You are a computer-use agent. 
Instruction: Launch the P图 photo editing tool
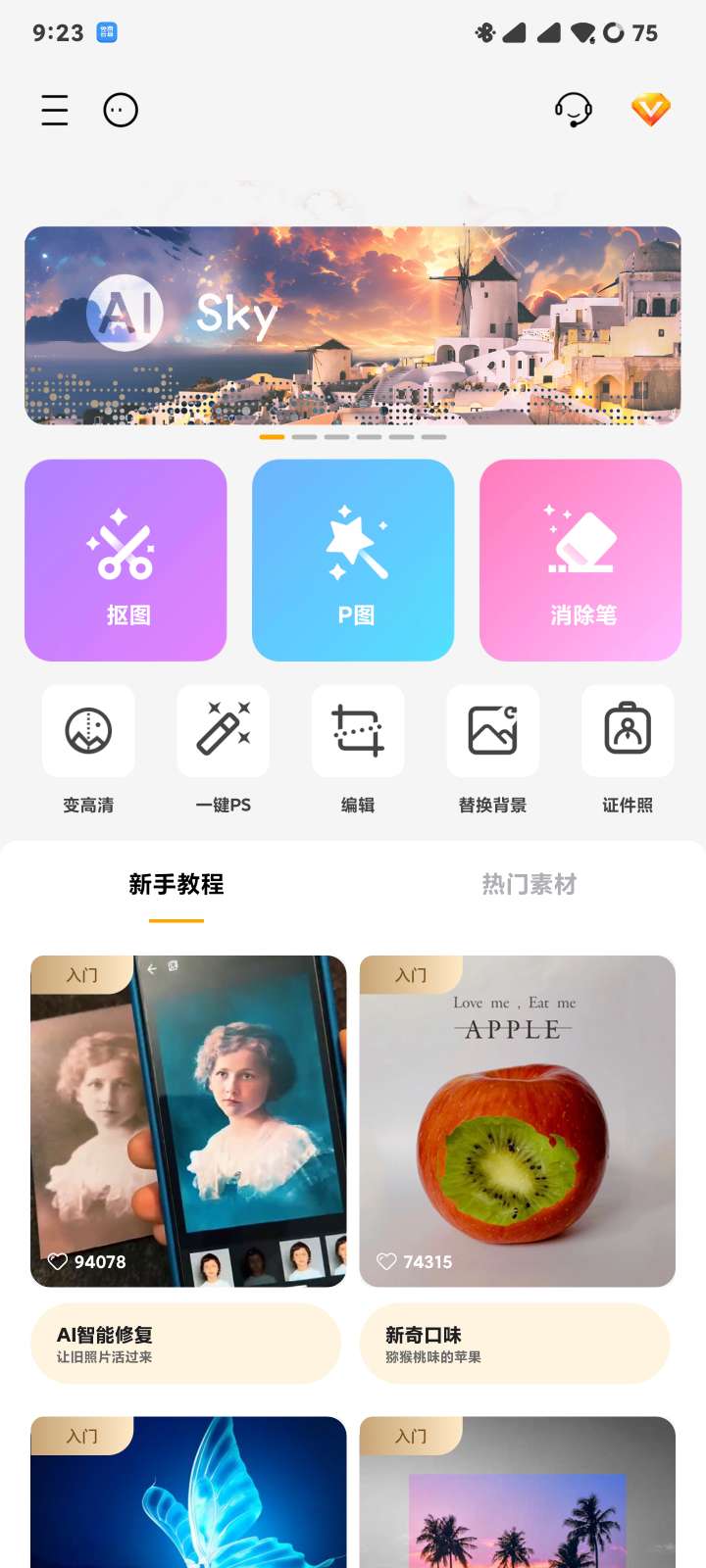[x=353, y=561]
